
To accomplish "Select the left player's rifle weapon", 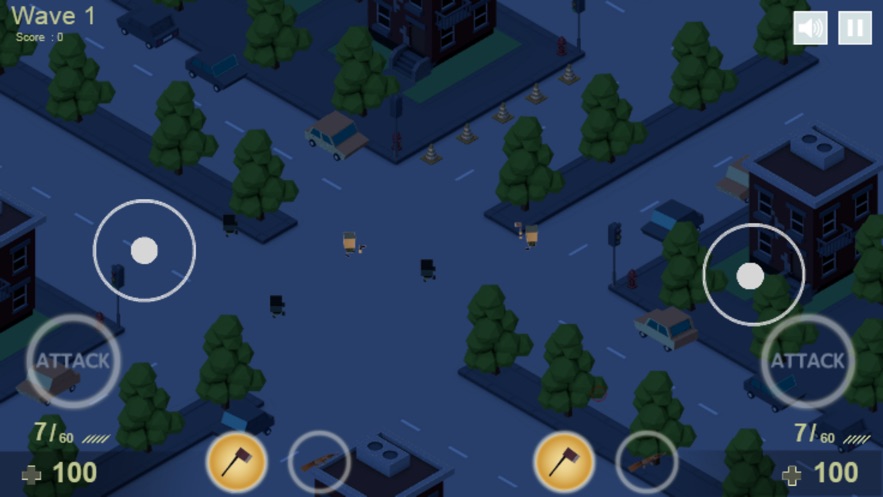I will pyautogui.click(x=319, y=462).
